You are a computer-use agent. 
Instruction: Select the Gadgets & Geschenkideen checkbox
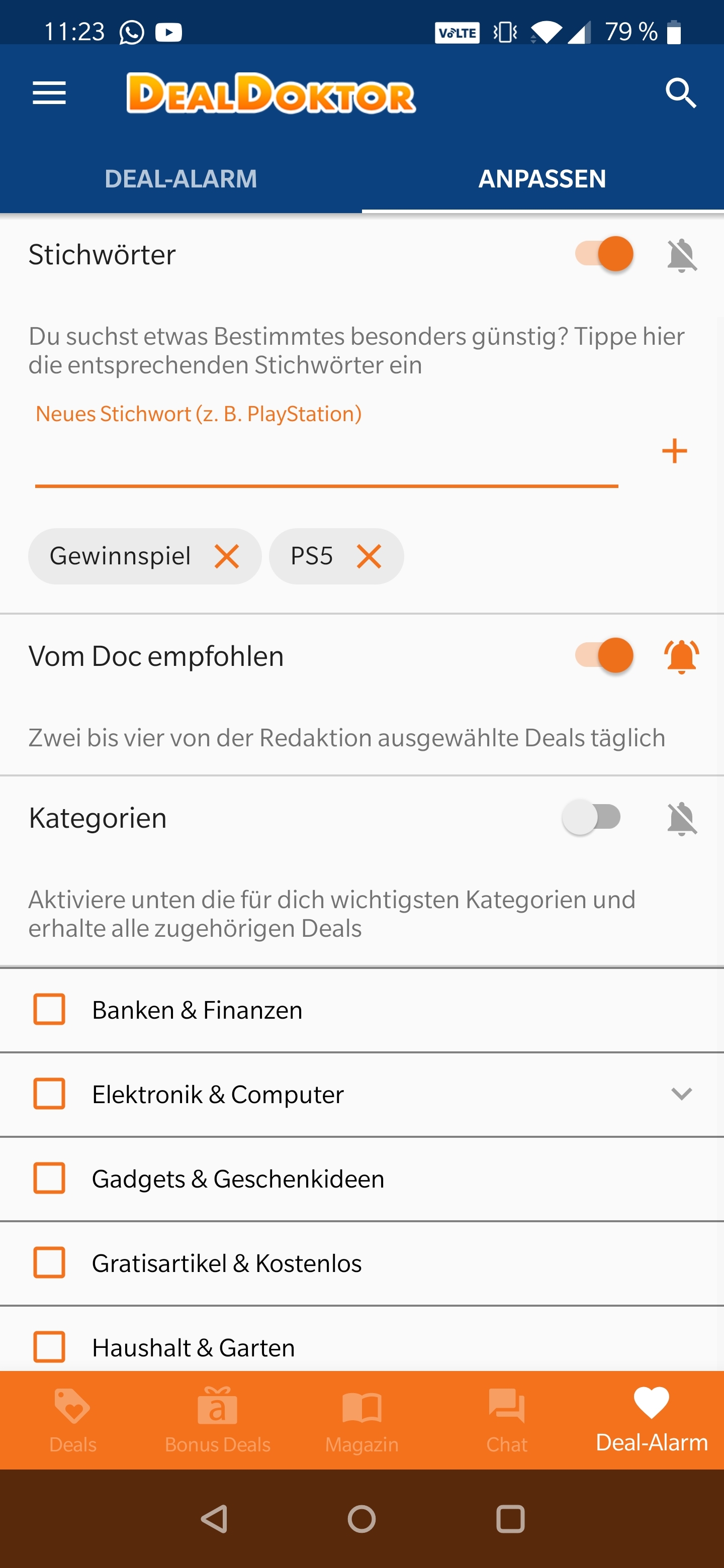coord(49,1178)
